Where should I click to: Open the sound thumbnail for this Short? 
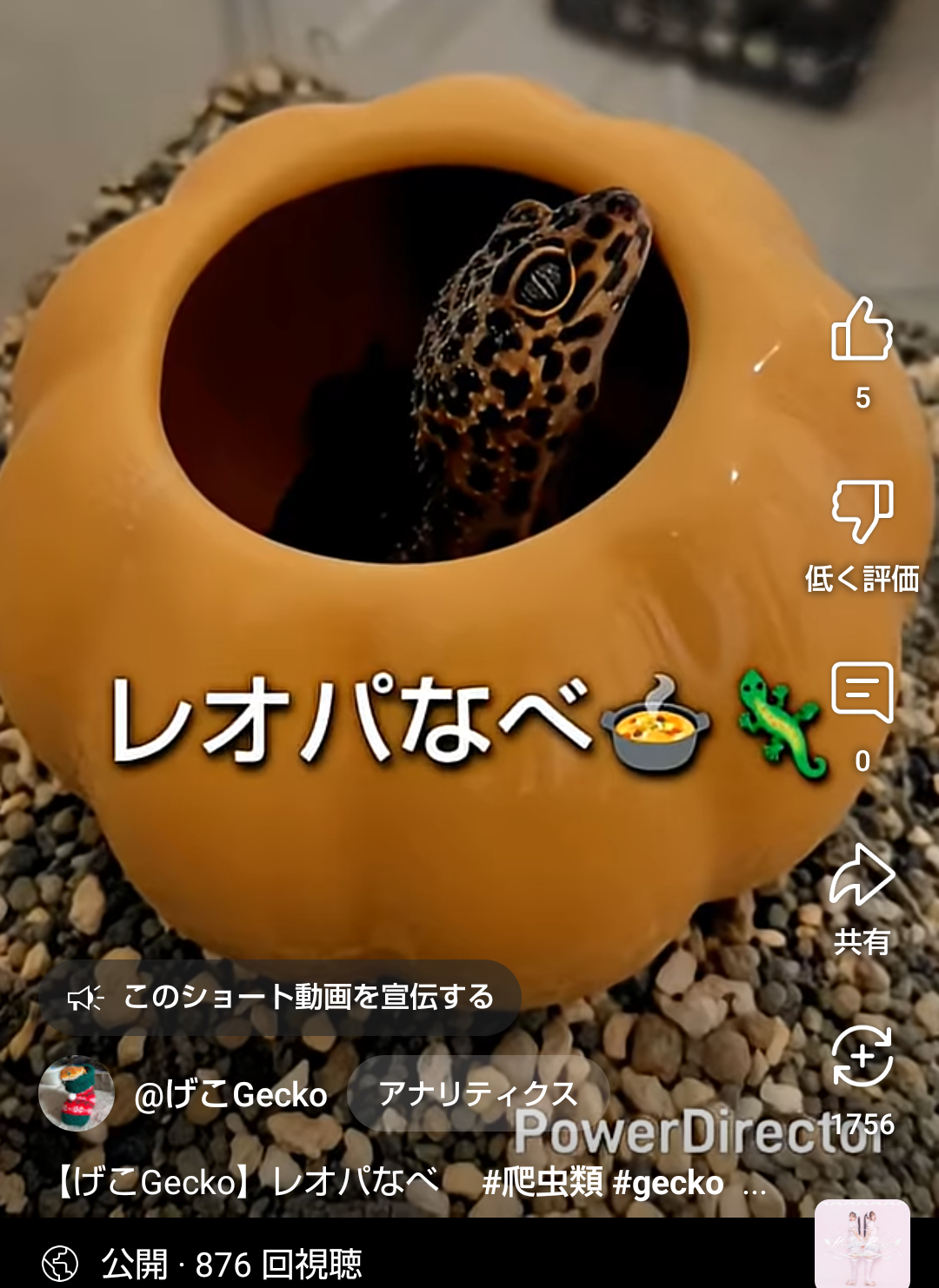pos(862,1243)
